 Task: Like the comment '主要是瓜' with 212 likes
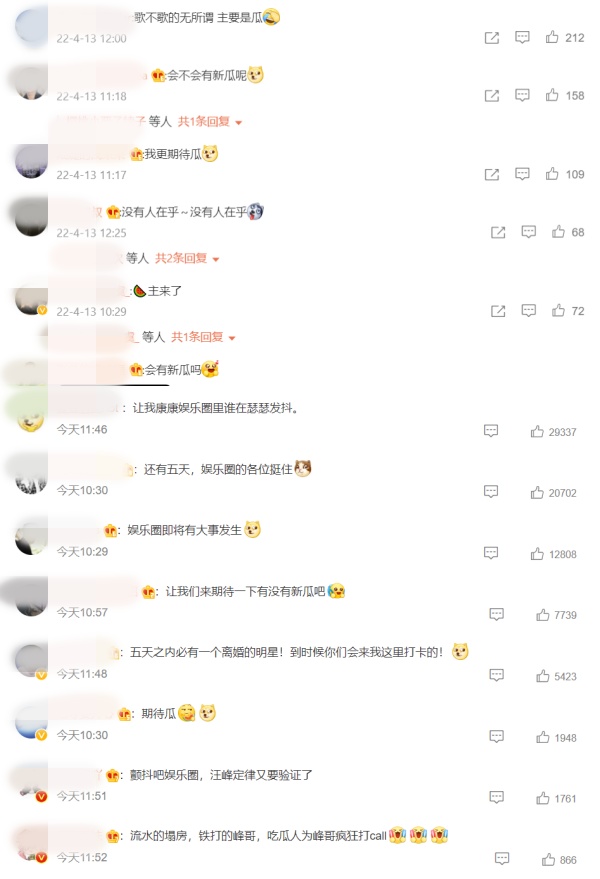click(x=552, y=38)
